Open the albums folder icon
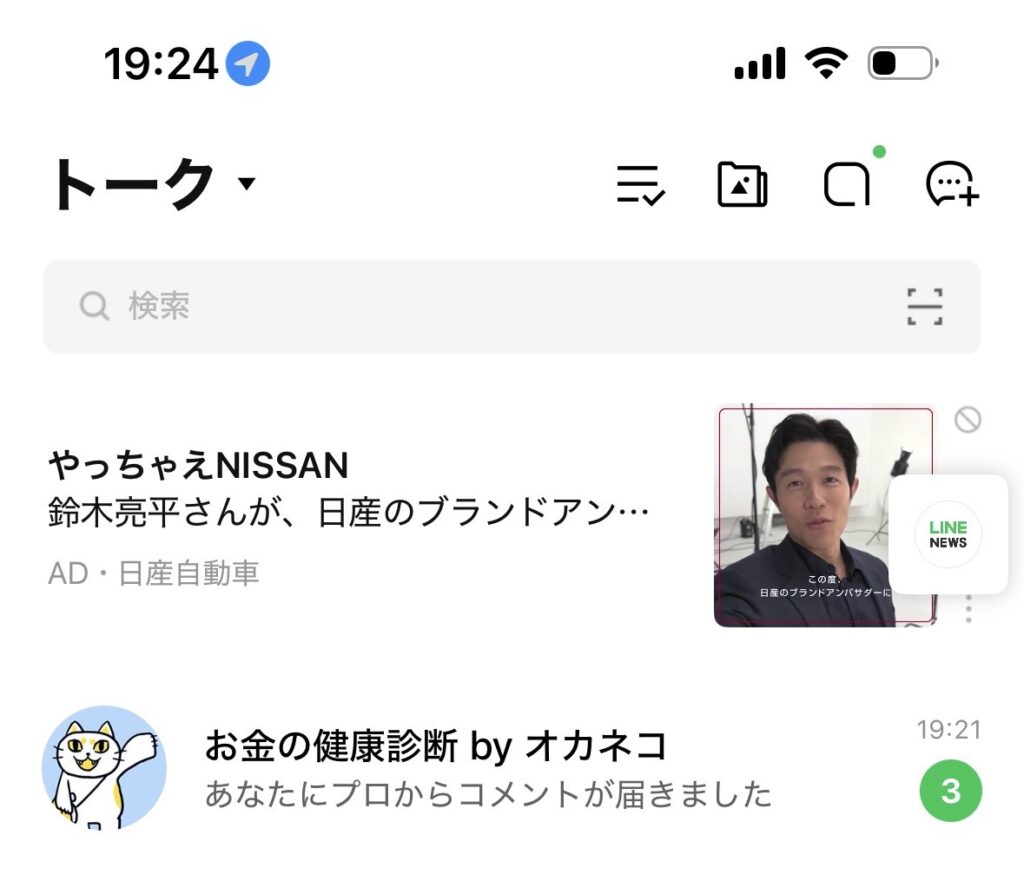Screen dimensions: 1024x875 coord(742,185)
